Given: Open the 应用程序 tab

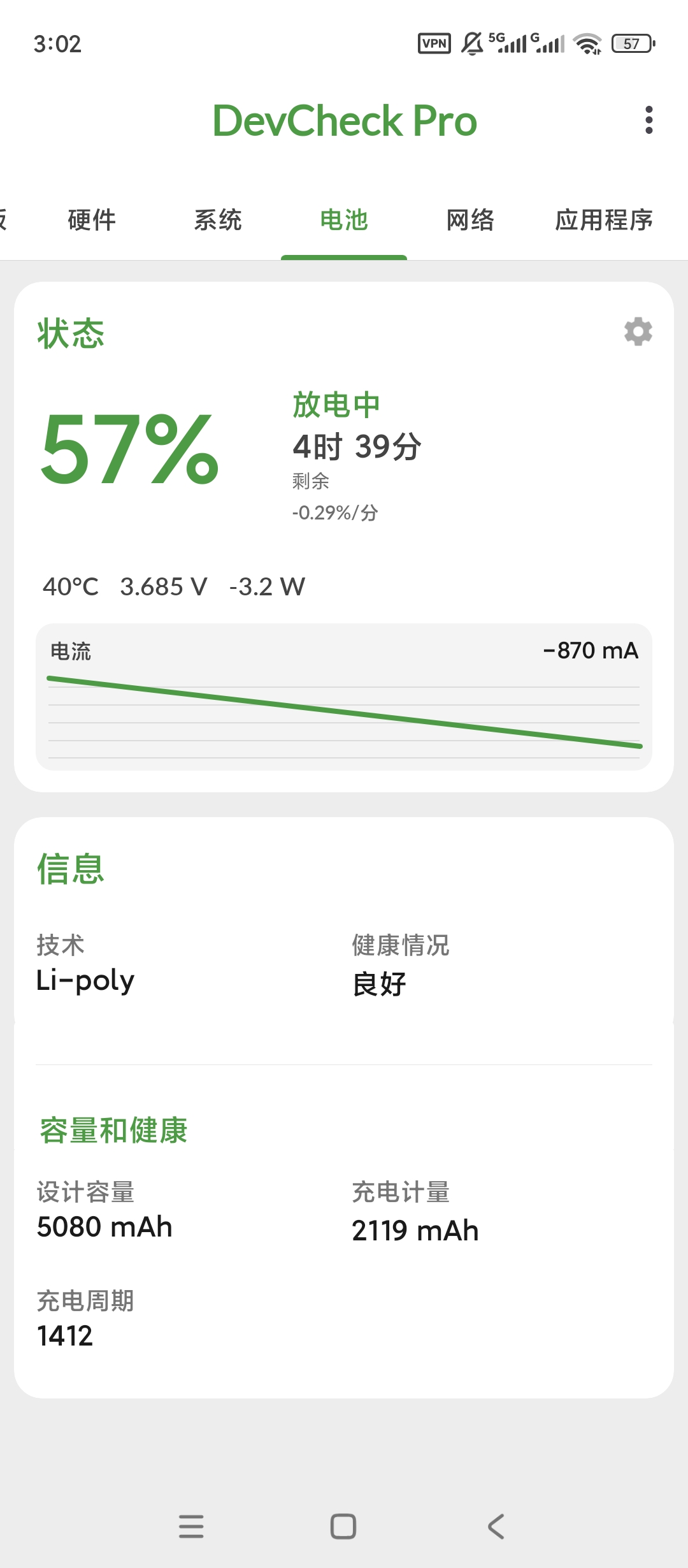Looking at the screenshot, I should pos(604,220).
